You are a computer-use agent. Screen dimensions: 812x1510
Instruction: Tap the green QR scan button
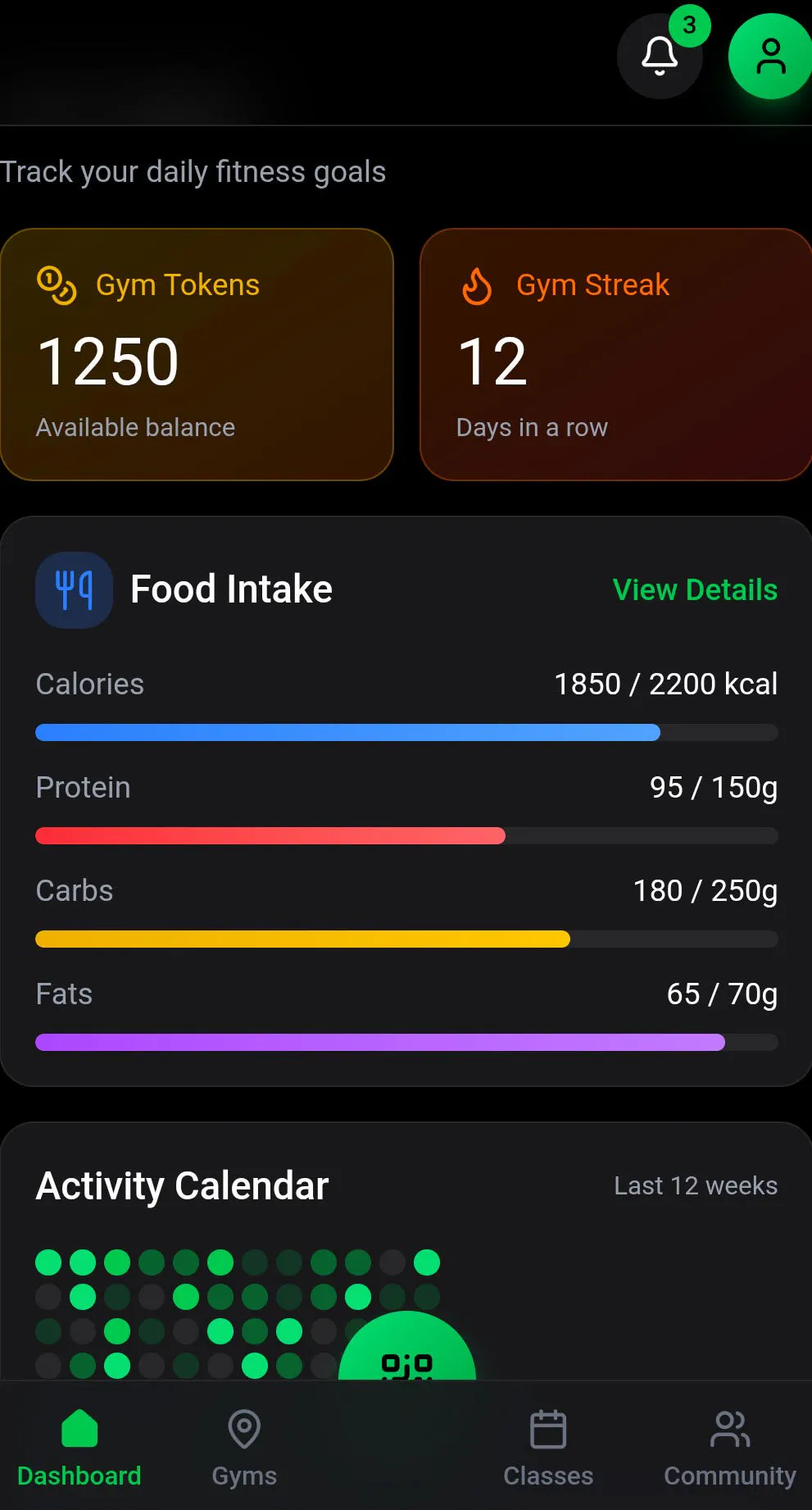[407, 1346]
